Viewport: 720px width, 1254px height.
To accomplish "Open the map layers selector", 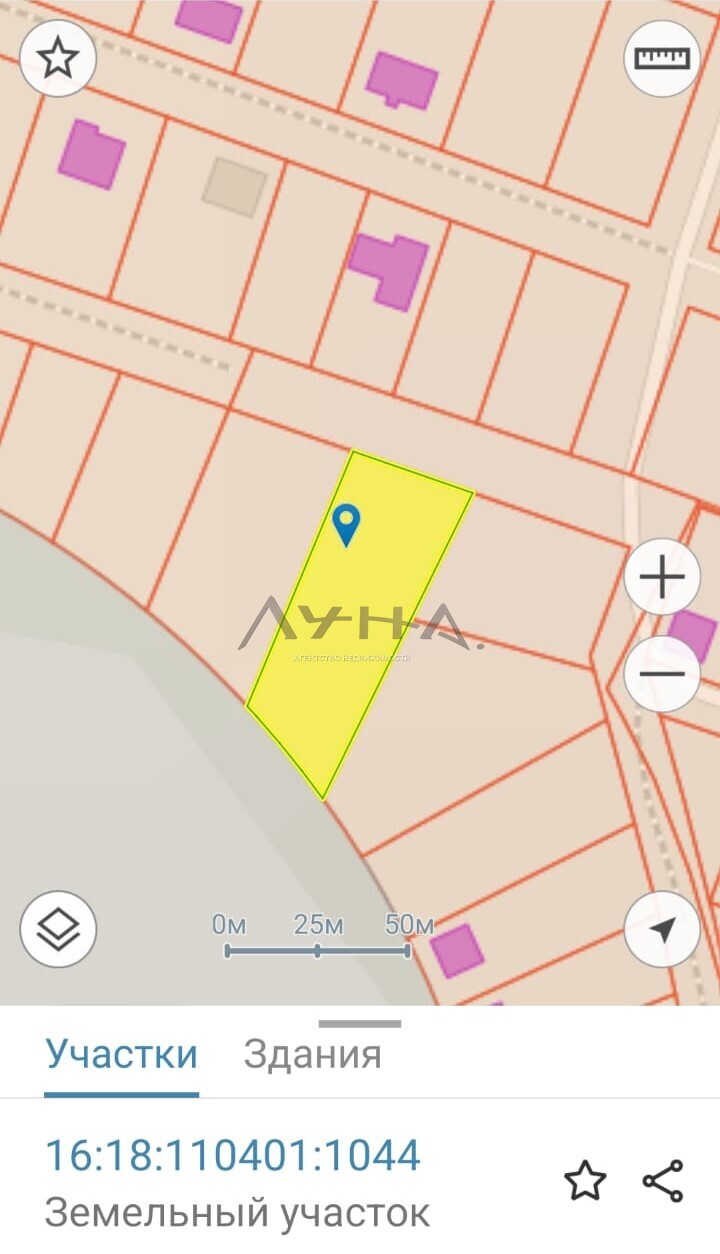I will point(58,929).
